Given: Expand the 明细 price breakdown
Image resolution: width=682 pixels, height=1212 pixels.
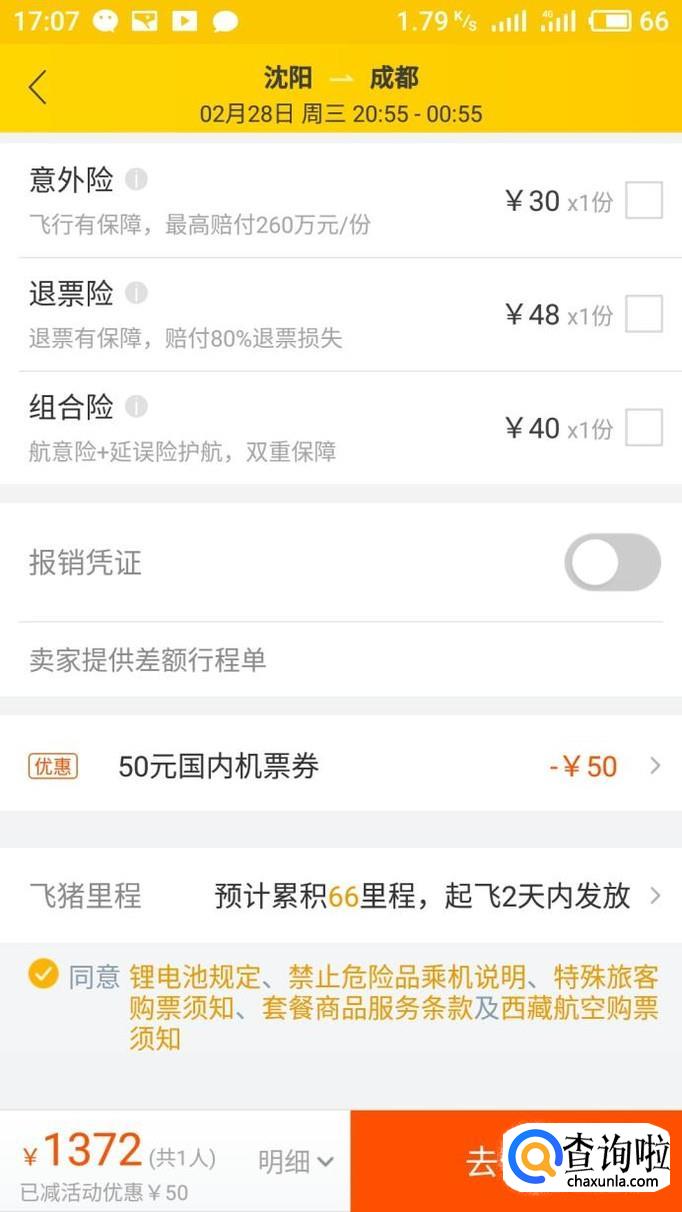Looking at the screenshot, I should click(x=296, y=1161).
